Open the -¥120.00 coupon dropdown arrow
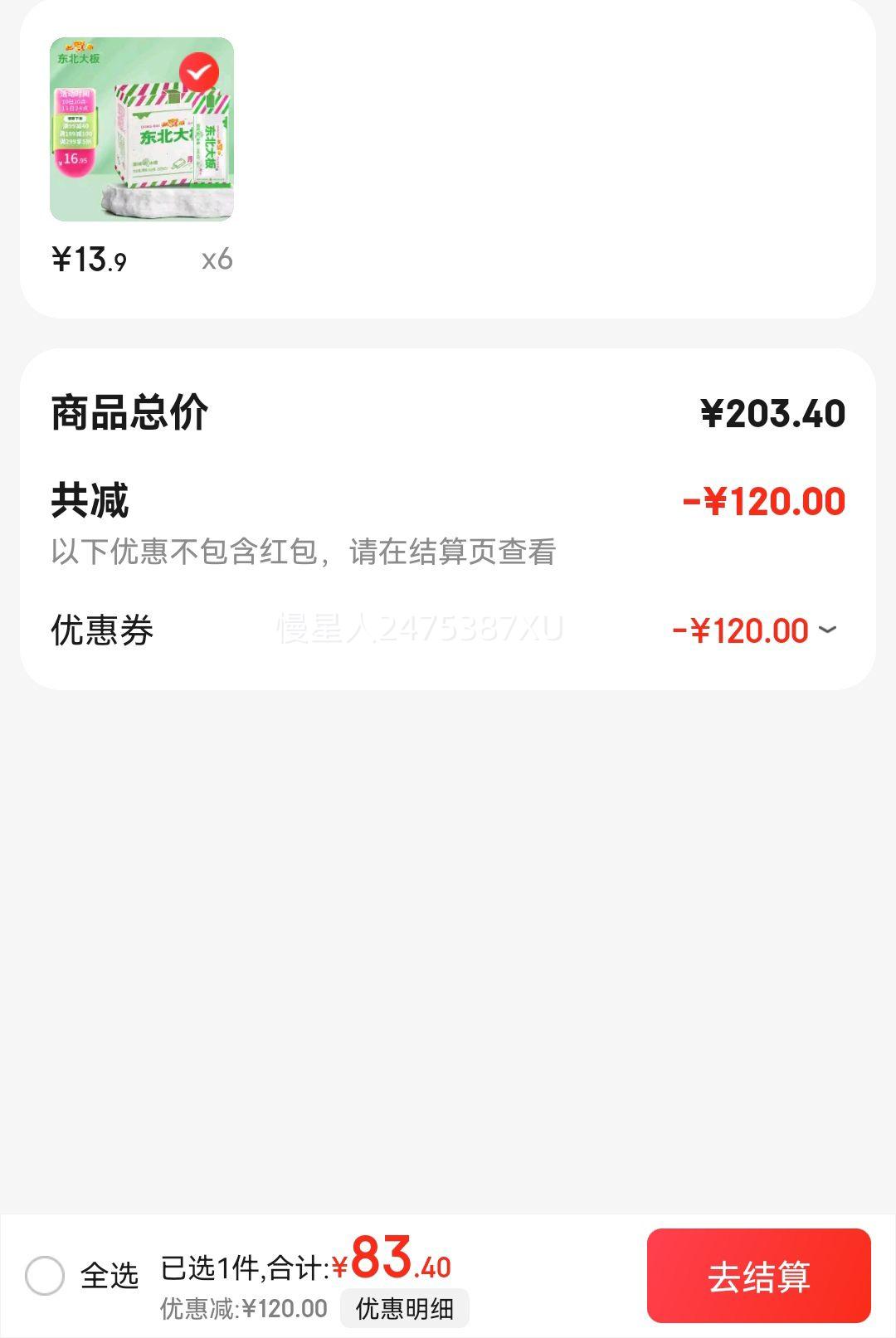Screen dimensions: 896x1338 827,631
